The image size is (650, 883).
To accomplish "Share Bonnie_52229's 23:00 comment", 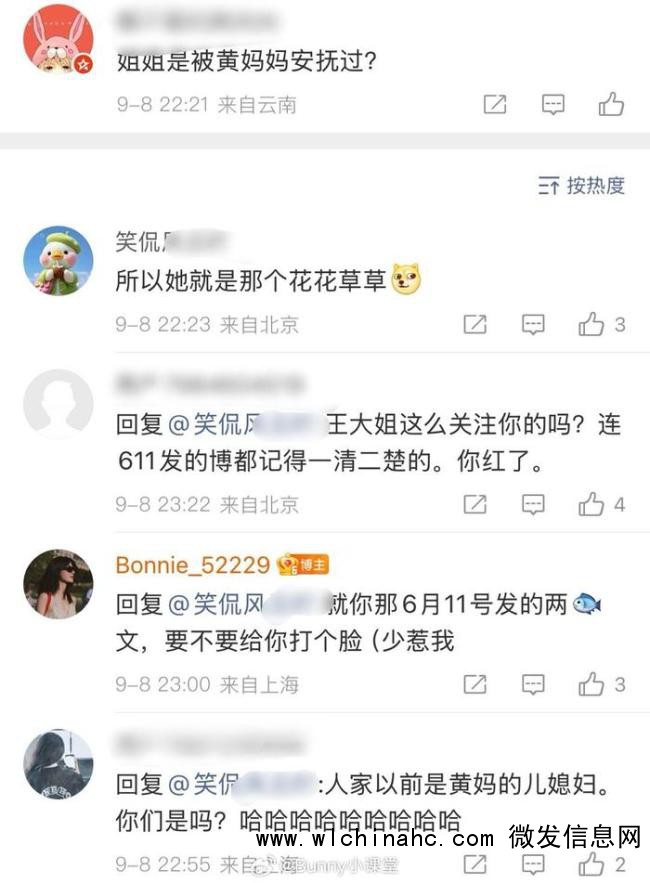I will 476,684.
